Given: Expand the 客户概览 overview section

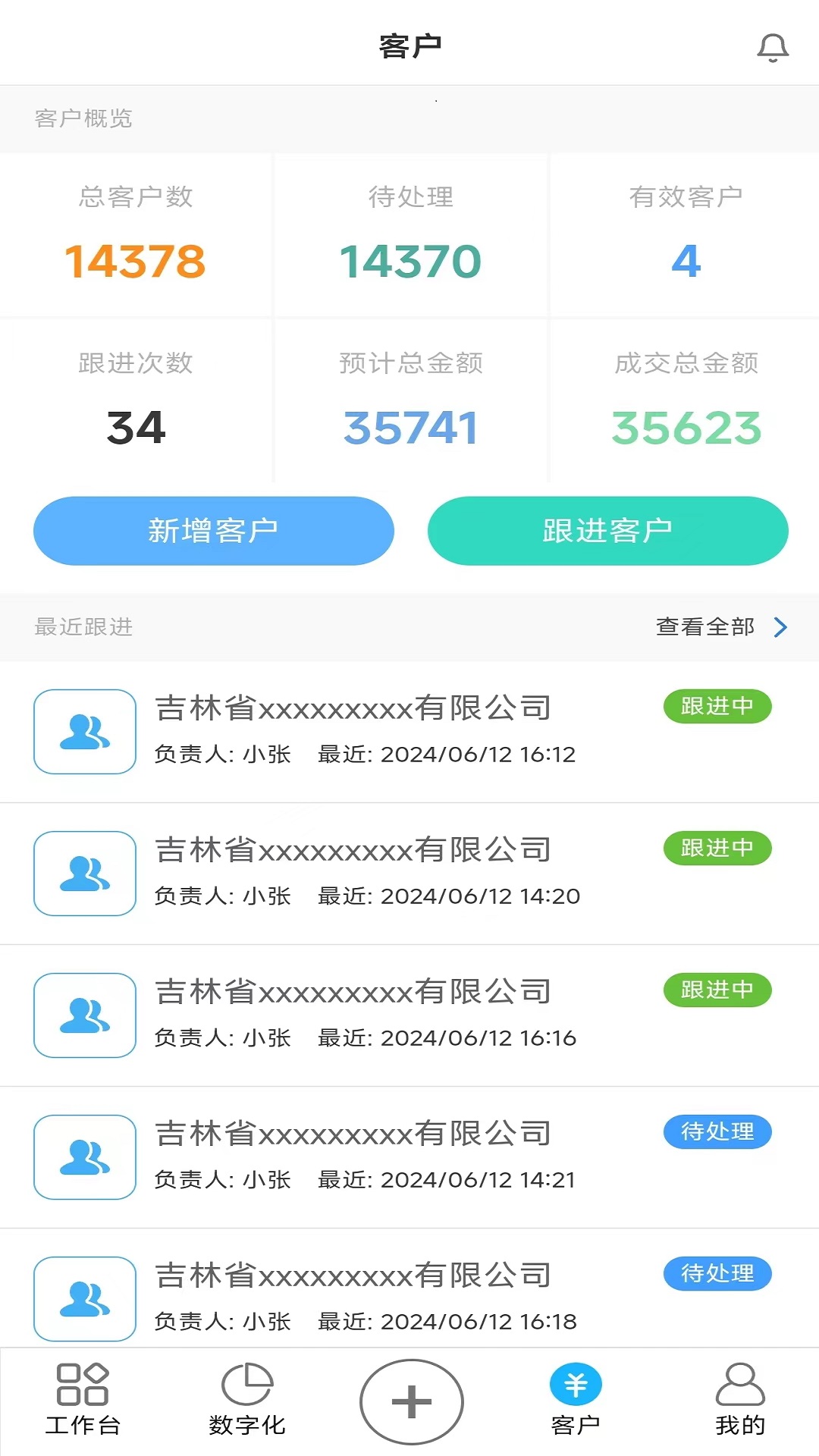Looking at the screenshot, I should (83, 118).
